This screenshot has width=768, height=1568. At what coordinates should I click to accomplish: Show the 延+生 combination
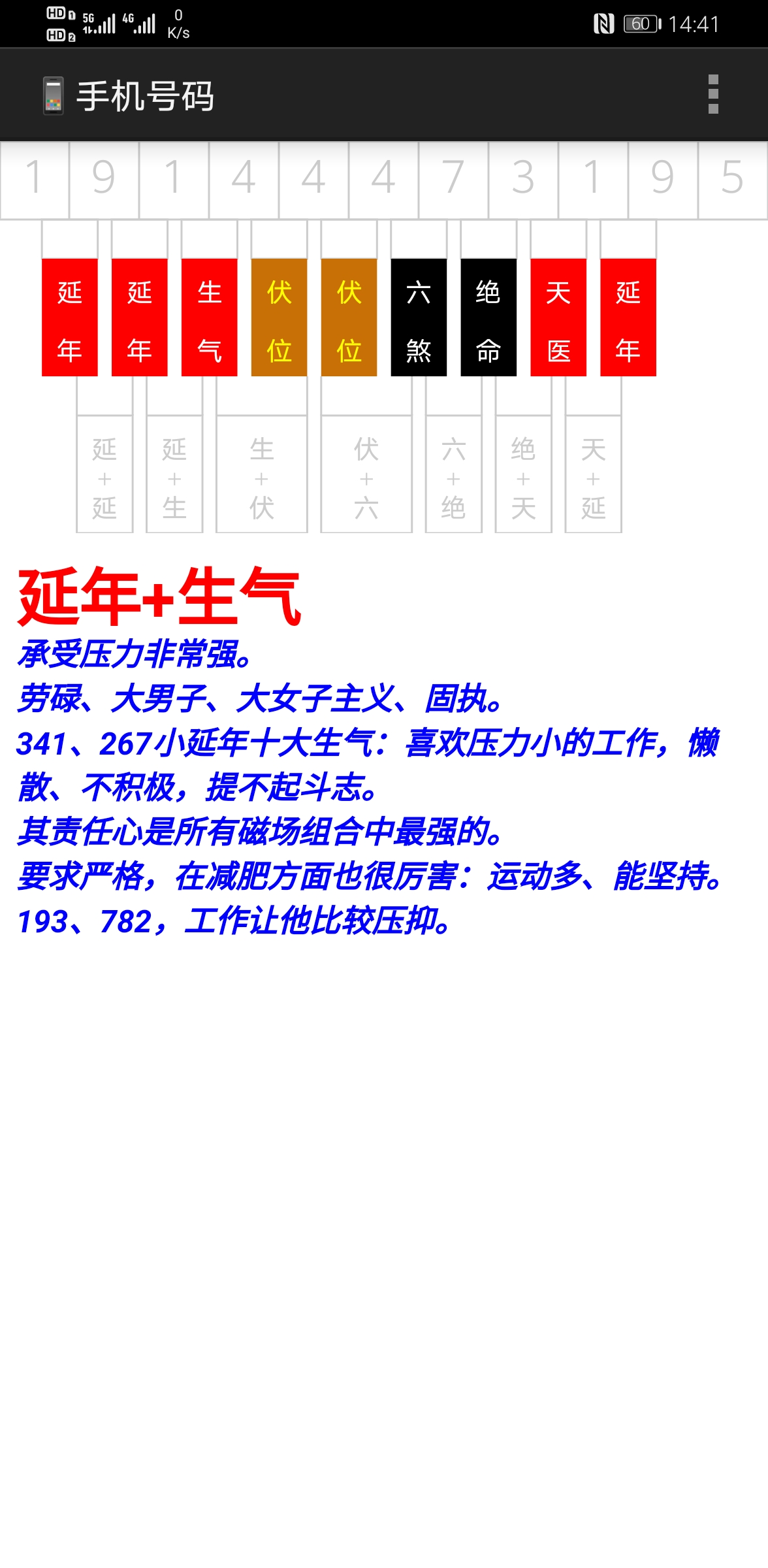(174, 475)
